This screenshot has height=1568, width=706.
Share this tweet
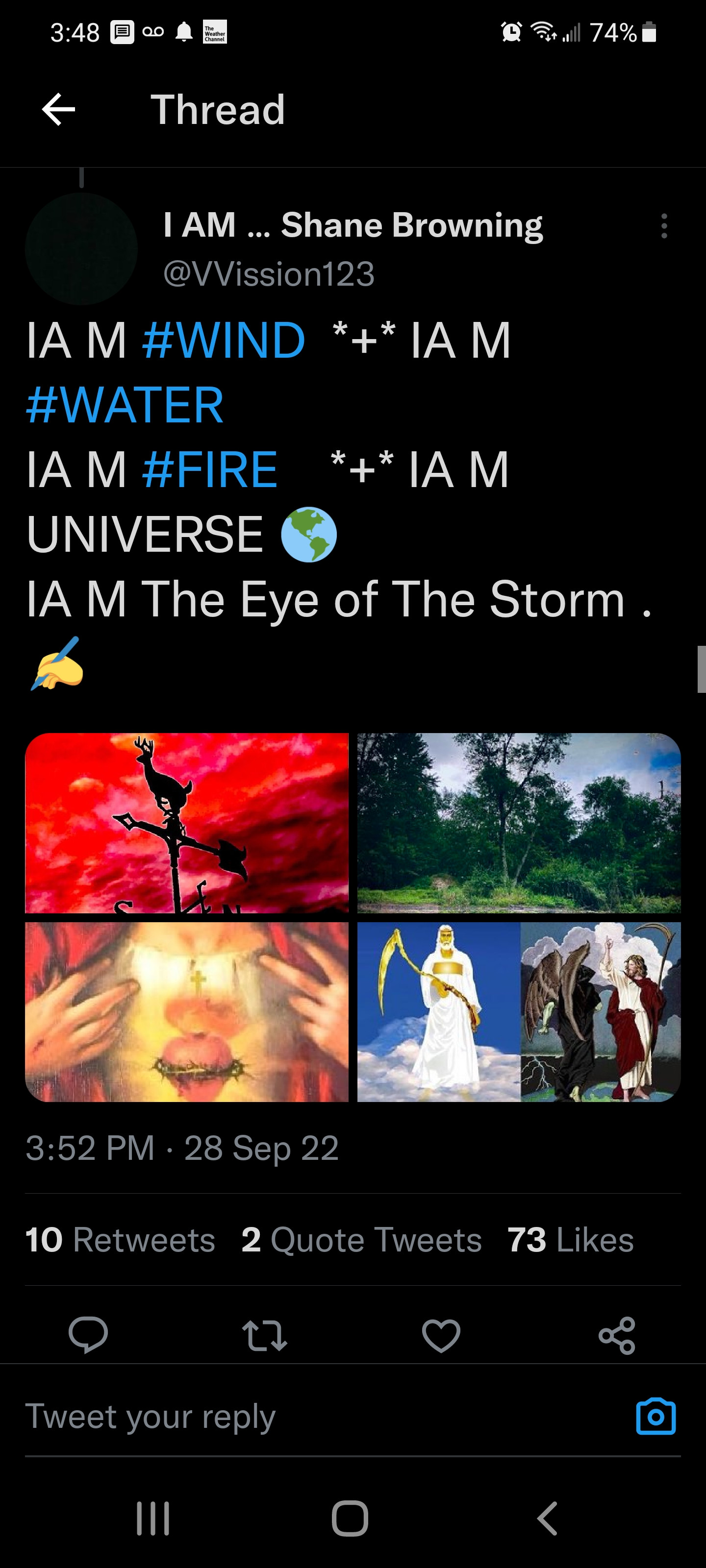click(617, 1335)
